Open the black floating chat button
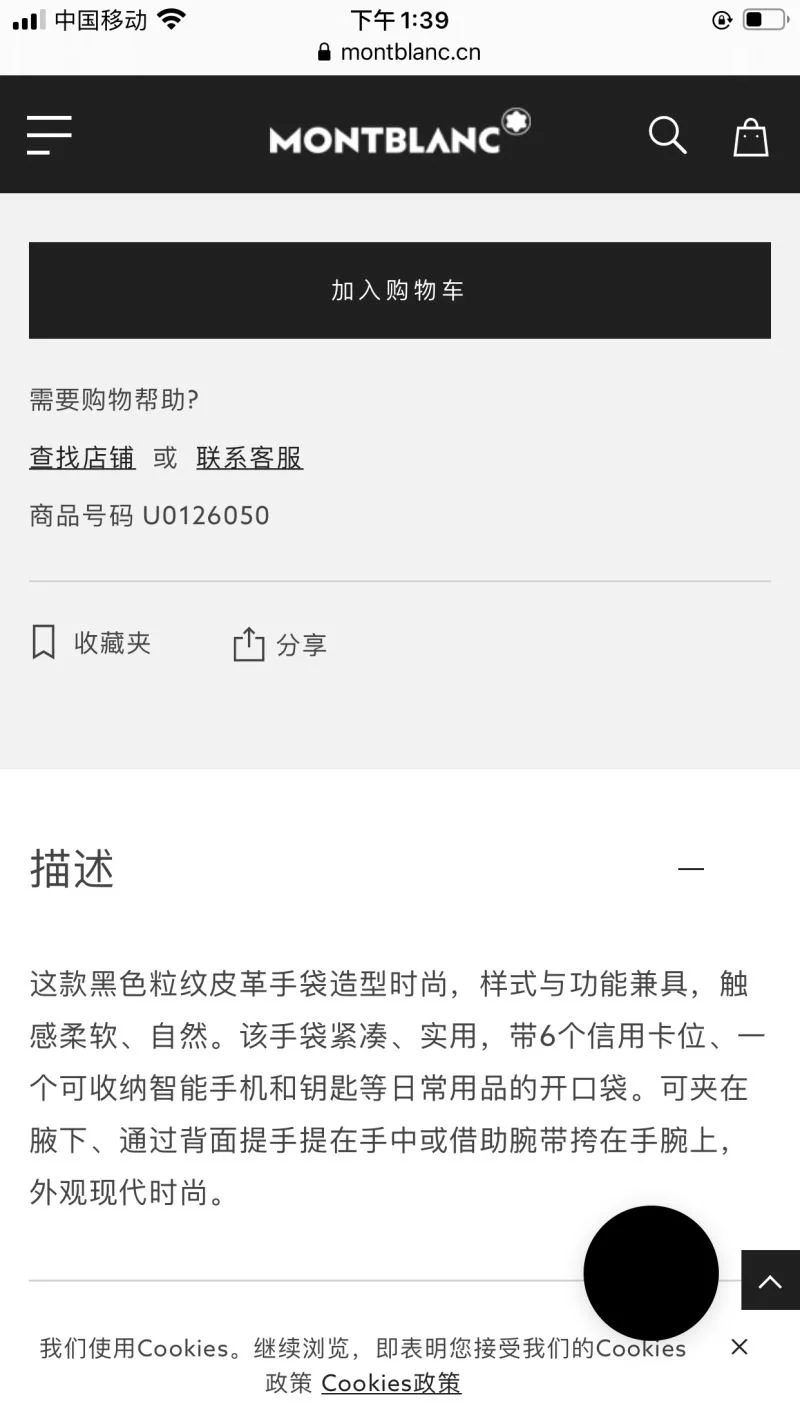 point(651,1272)
